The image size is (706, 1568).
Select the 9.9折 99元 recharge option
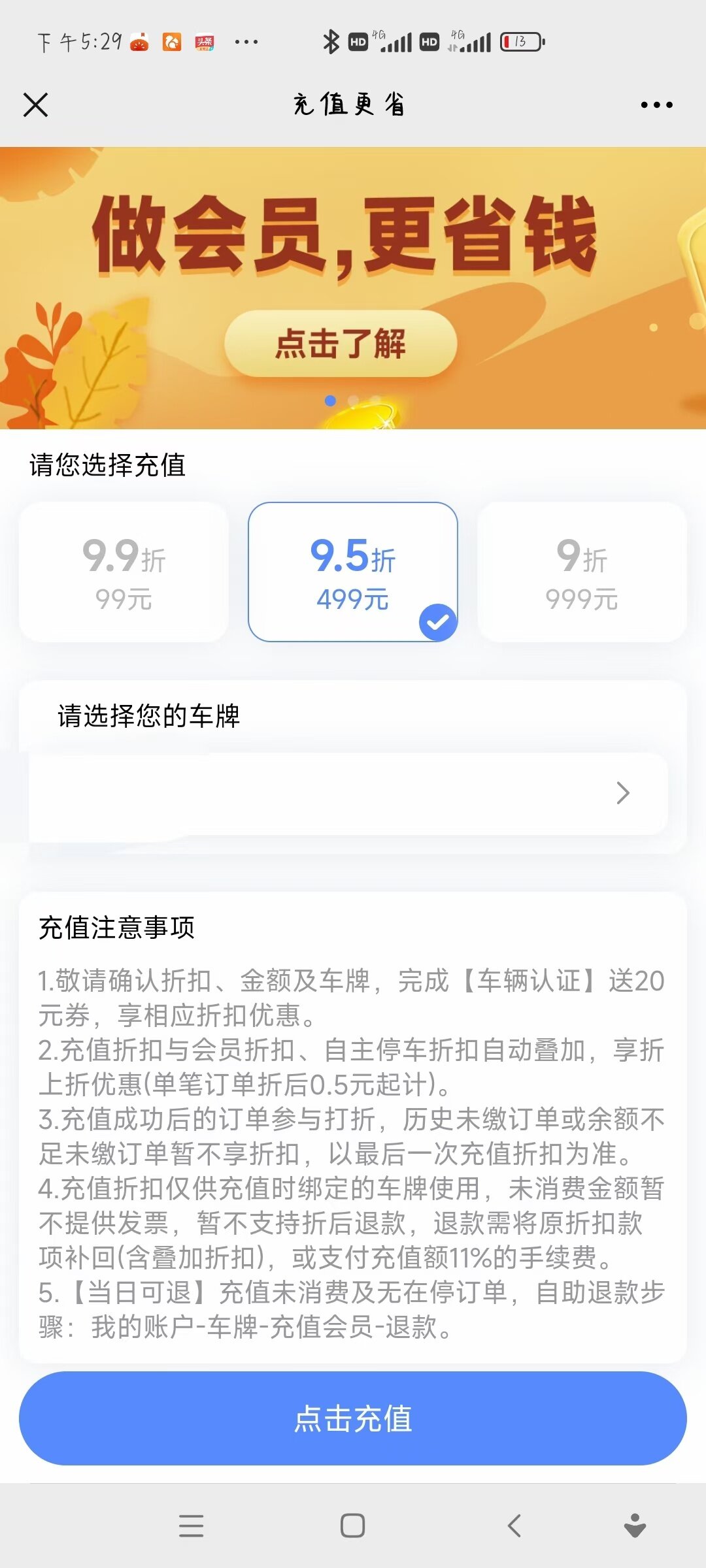tap(124, 572)
